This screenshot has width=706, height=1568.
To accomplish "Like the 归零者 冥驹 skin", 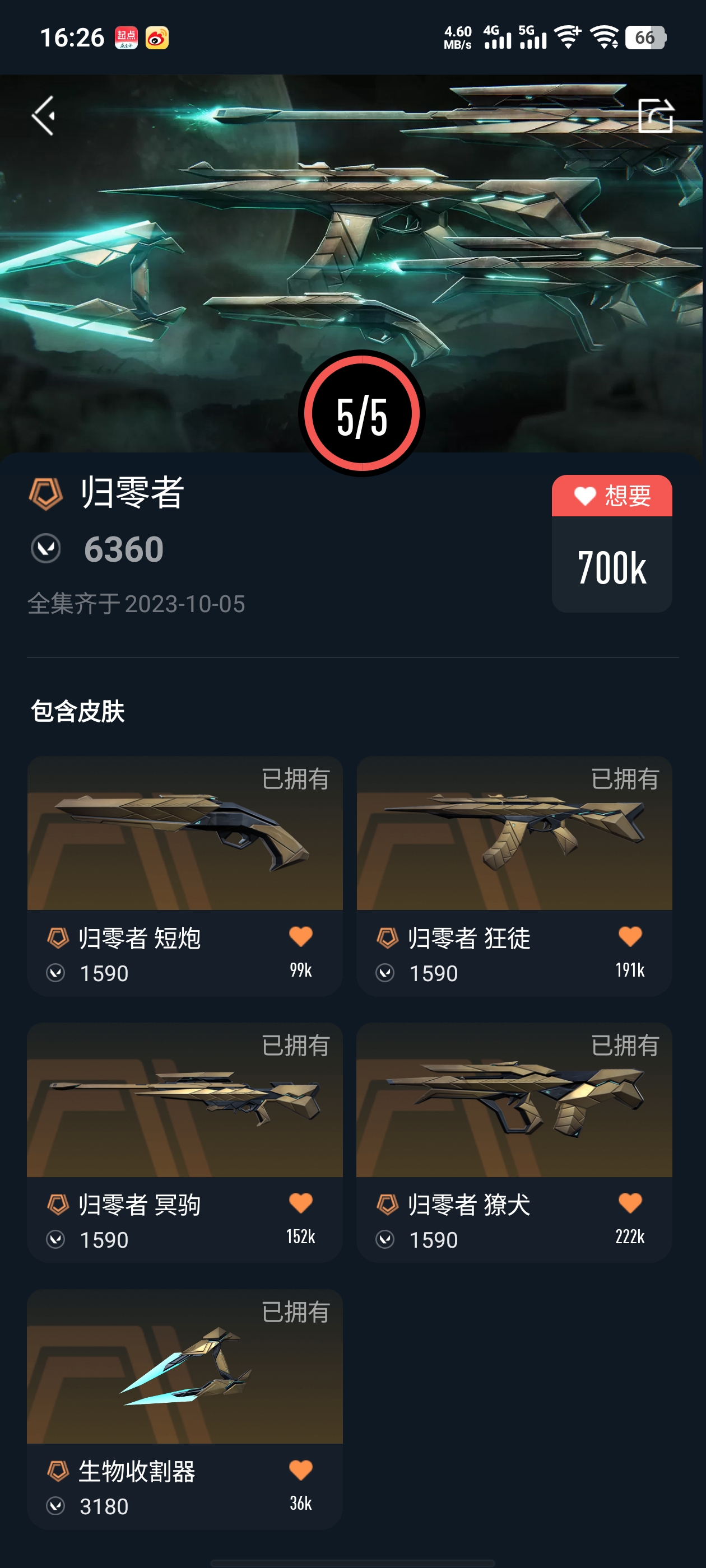I will [300, 1203].
